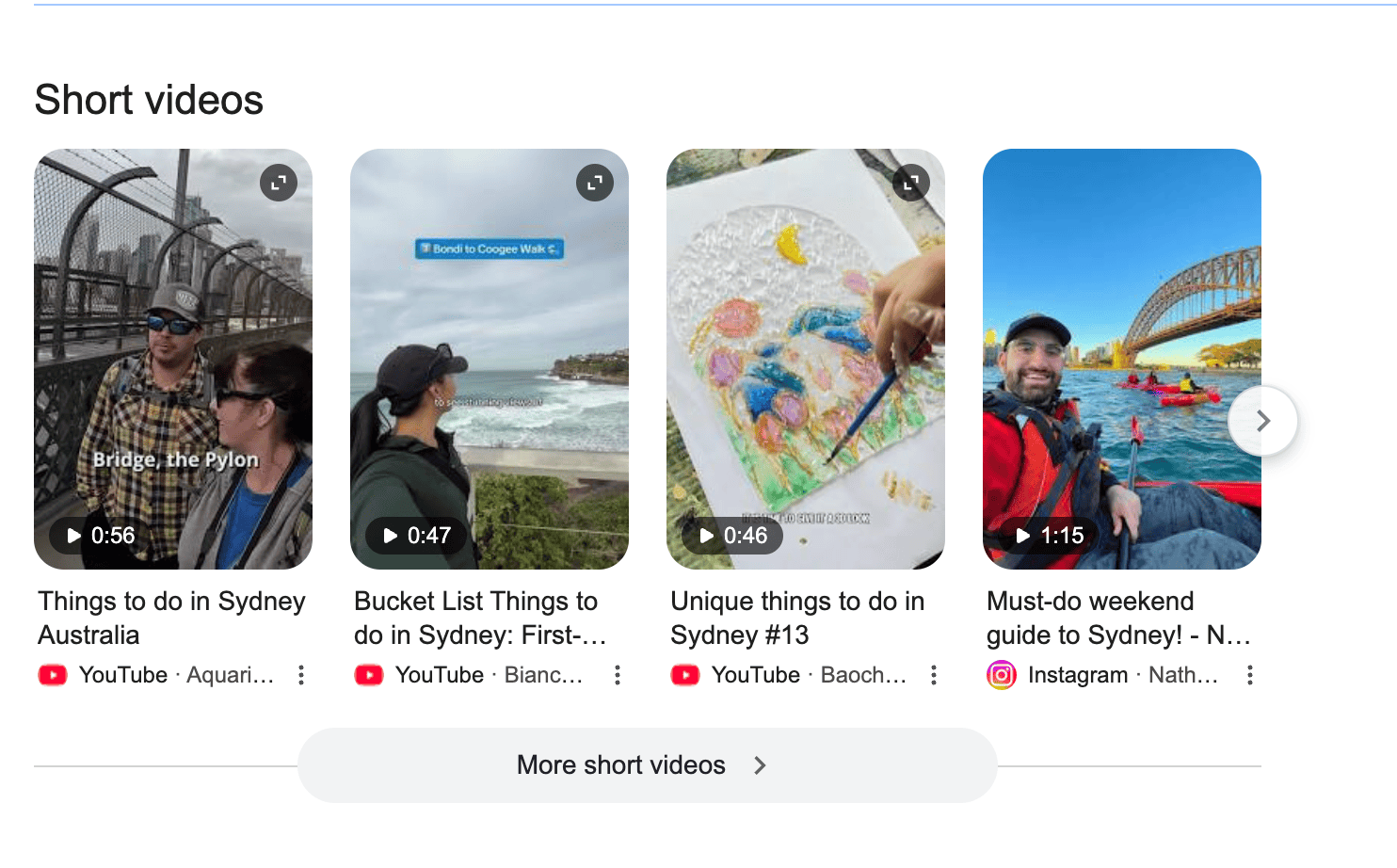This screenshot has height=868, width=1397.
Task: Open options for the Must-do weekend guide video
Action: click(x=1250, y=675)
